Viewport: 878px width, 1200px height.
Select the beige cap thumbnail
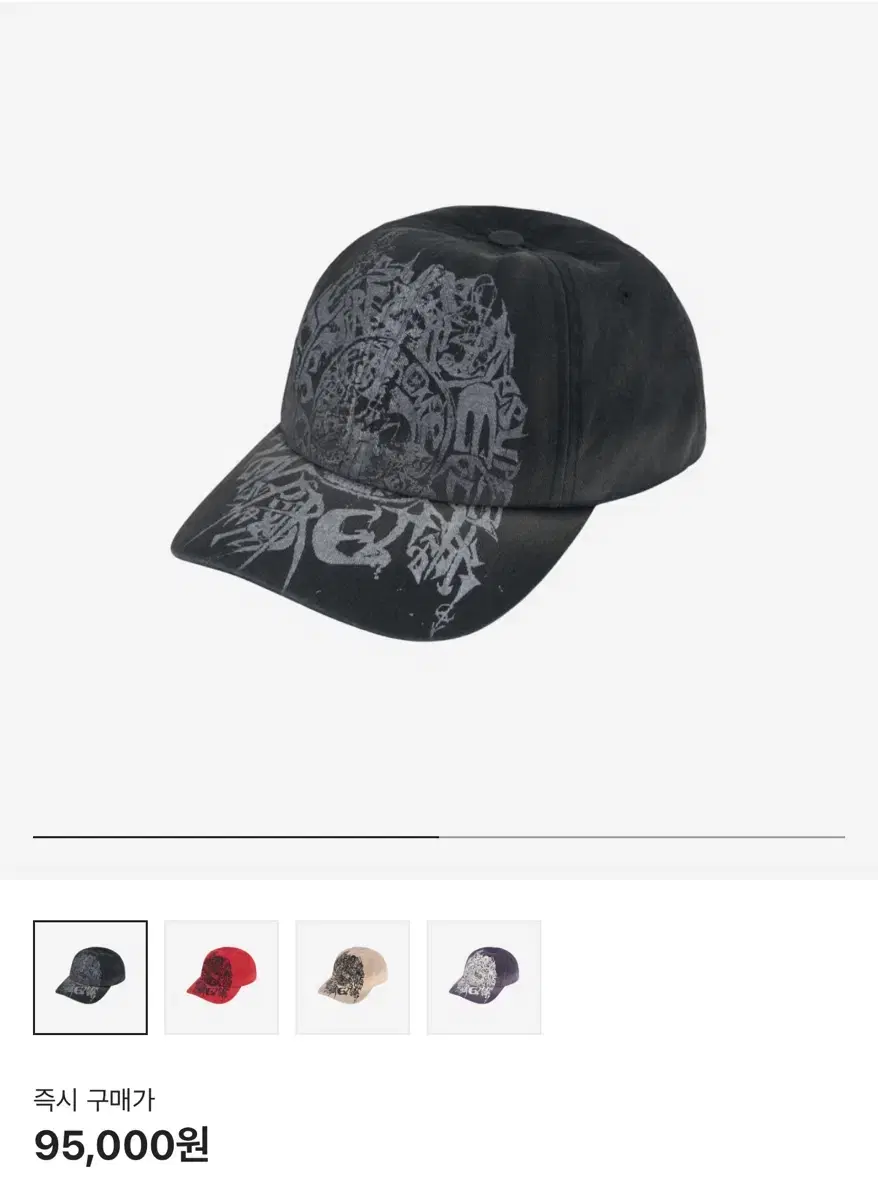pos(351,977)
